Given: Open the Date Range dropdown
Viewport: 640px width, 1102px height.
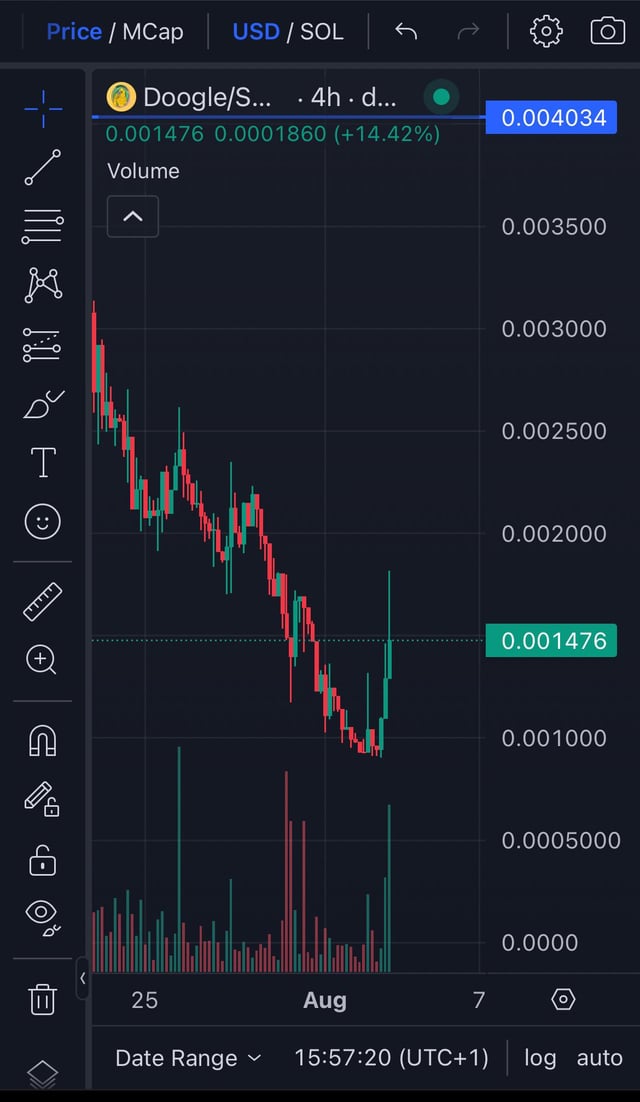Looking at the screenshot, I should coord(188,1058).
